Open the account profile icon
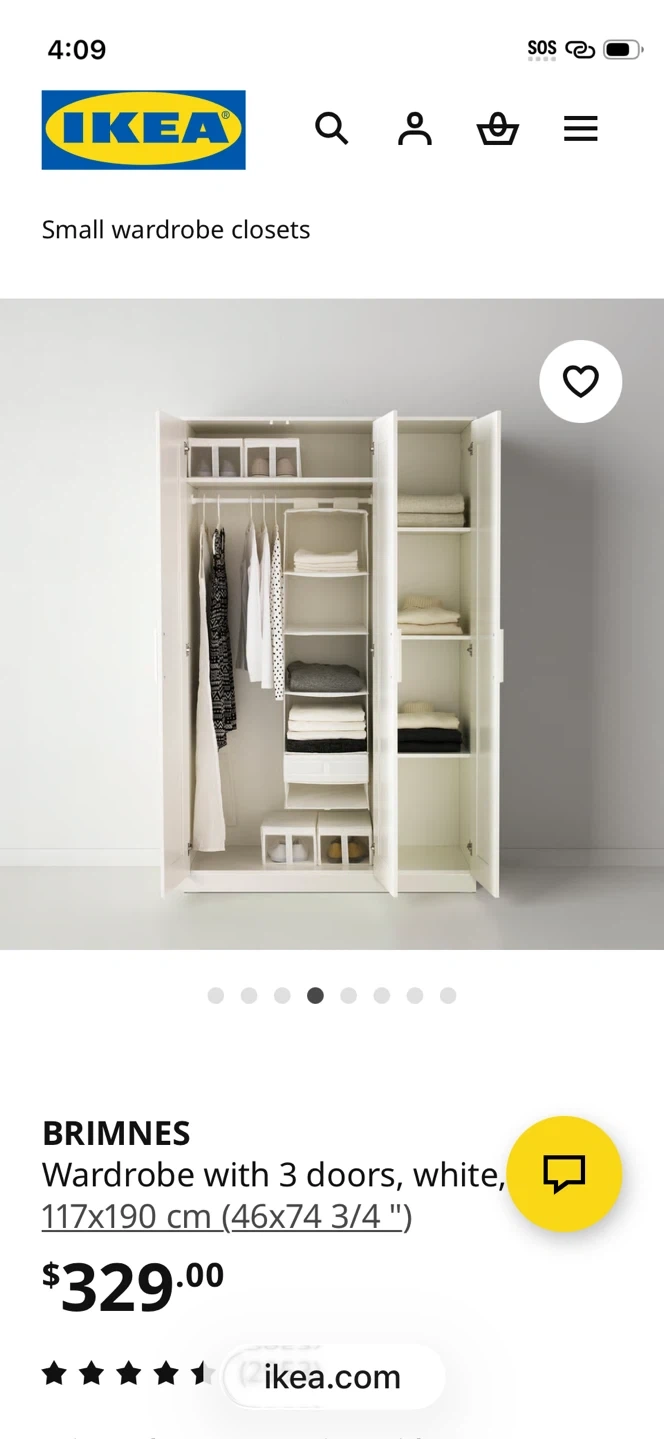 (414, 129)
